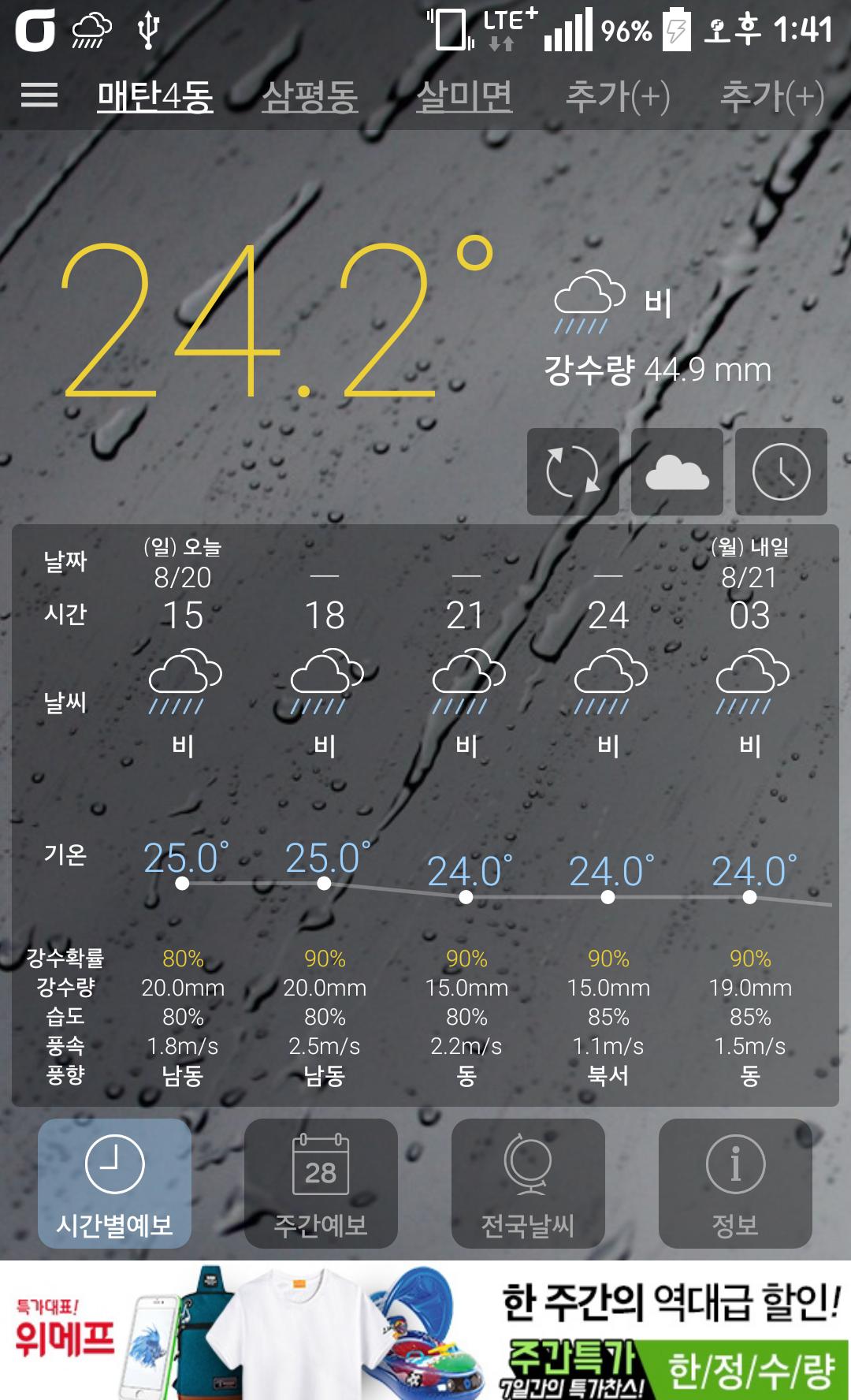The image size is (851, 1400).
Task: Add a location via the last 추가(+) tab
Action: [771, 97]
